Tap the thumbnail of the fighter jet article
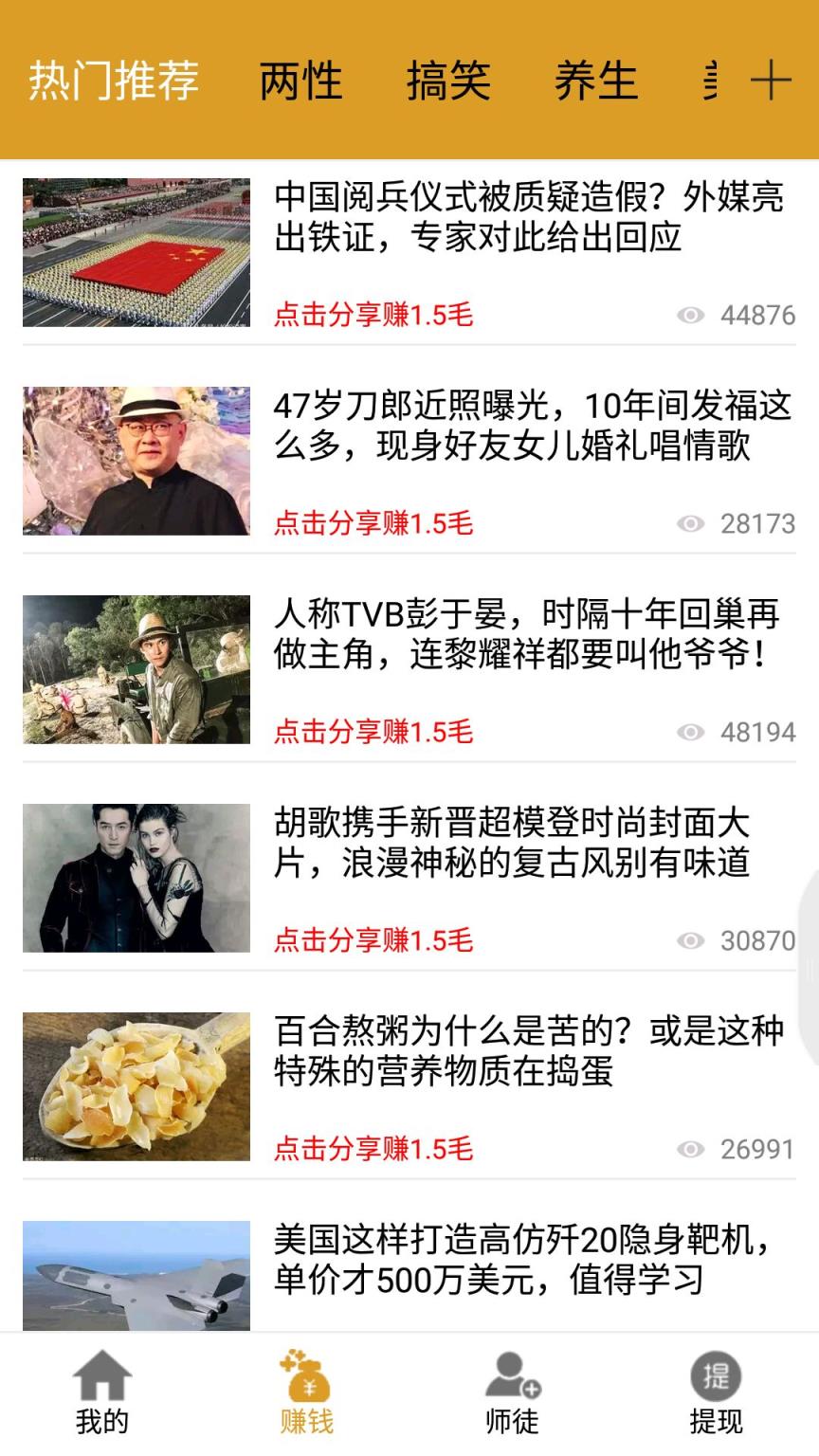 136,1275
